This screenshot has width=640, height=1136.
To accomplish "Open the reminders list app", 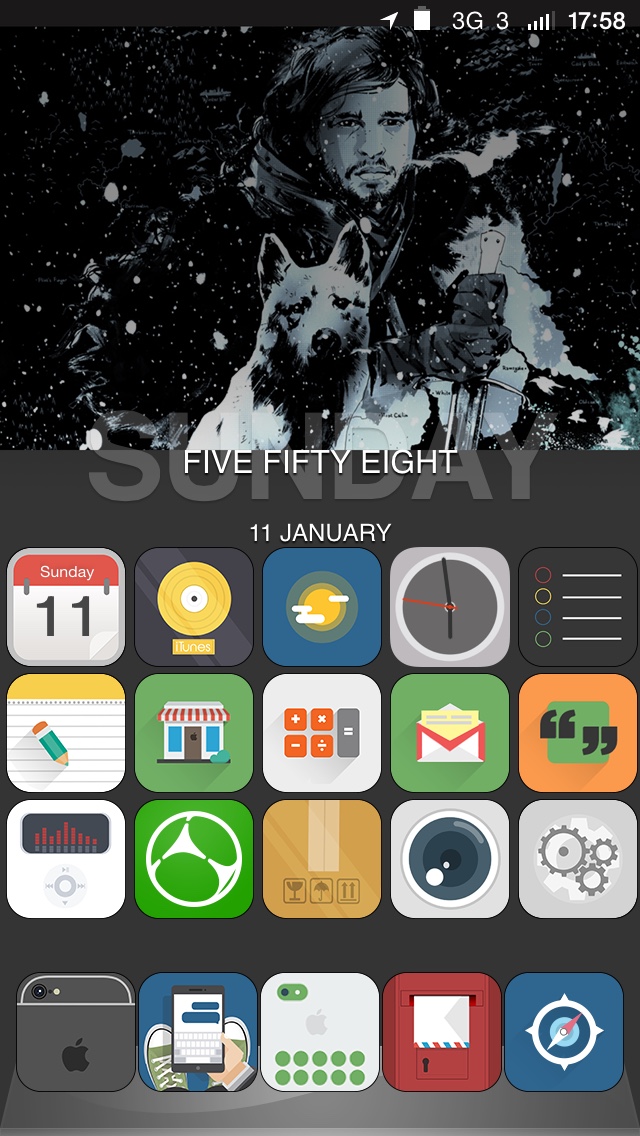I will (578, 606).
